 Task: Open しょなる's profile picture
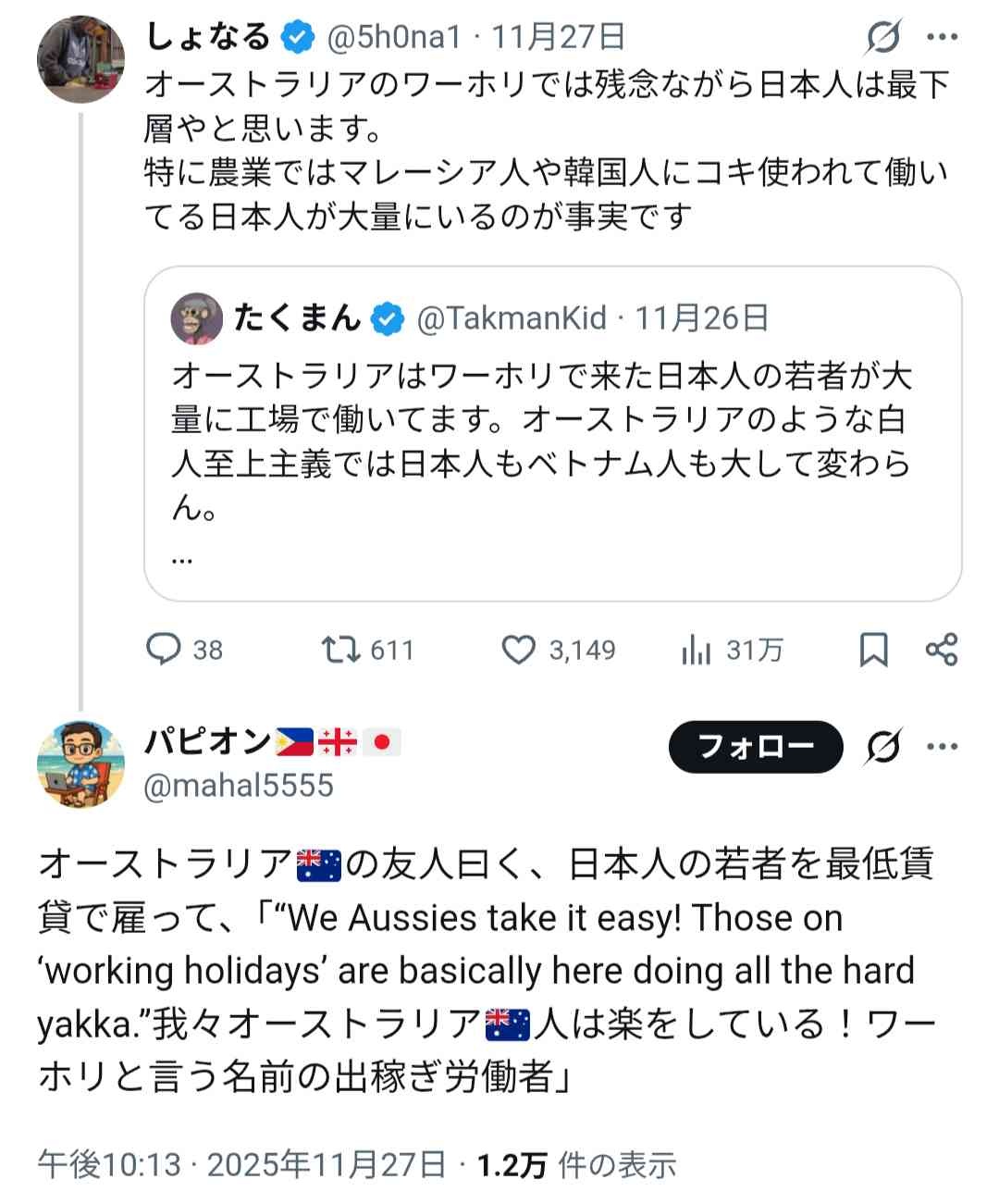pos(80,58)
